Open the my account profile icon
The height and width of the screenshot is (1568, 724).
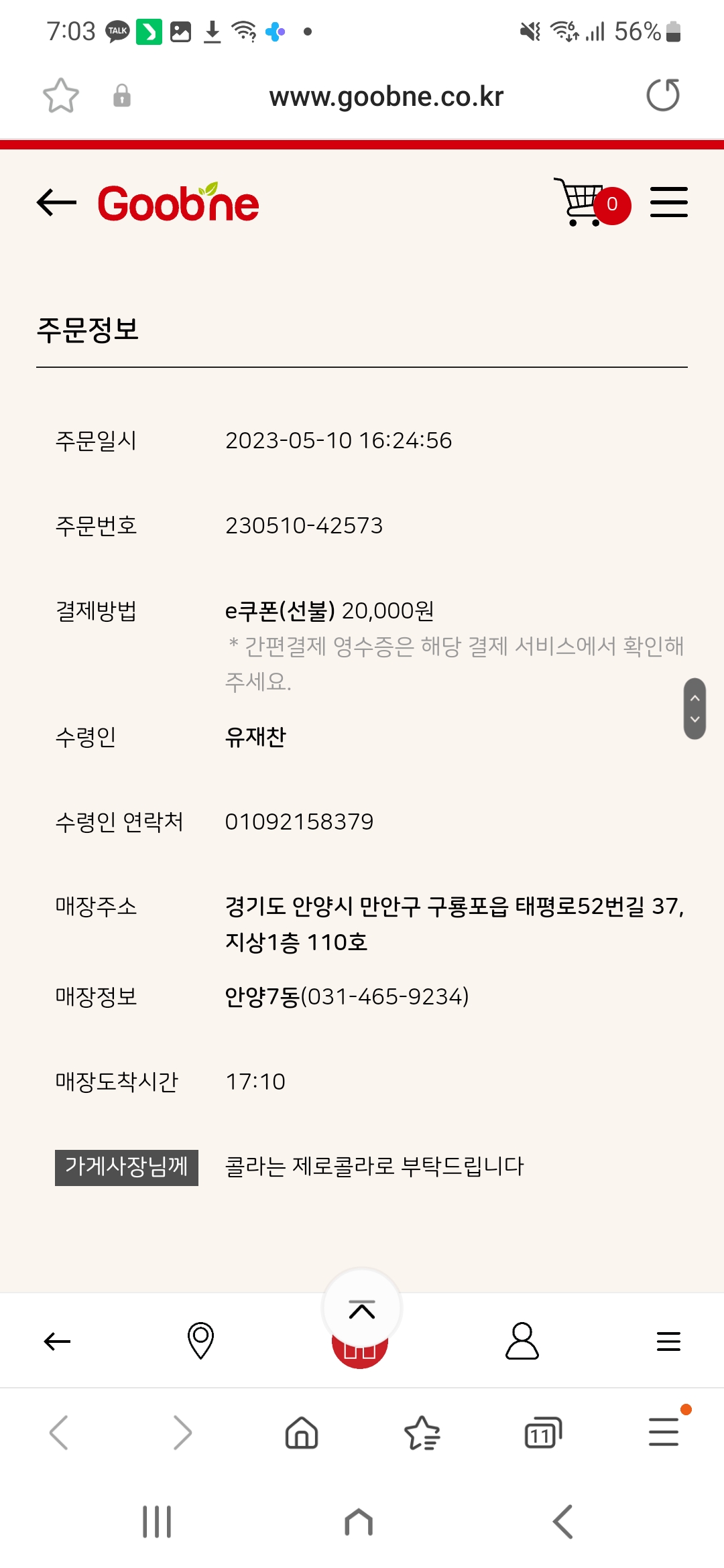point(522,1341)
